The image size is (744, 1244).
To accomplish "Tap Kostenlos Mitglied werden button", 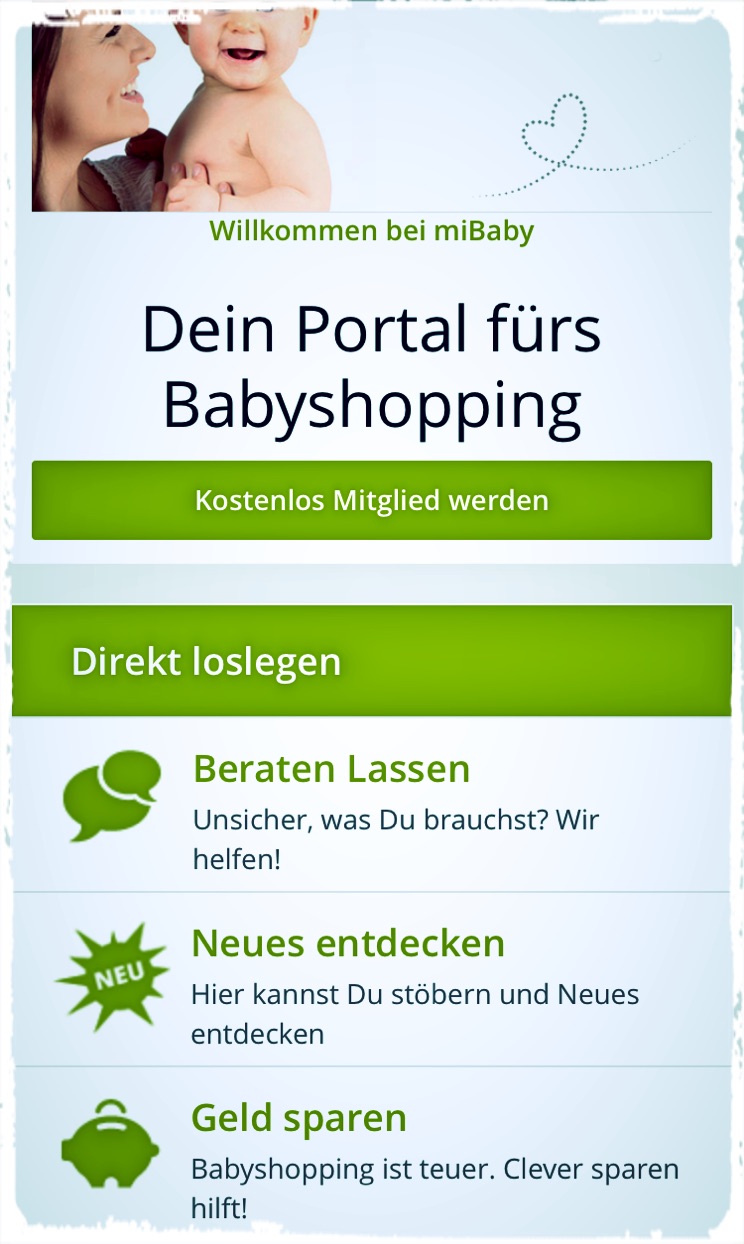I will tap(372, 500).
